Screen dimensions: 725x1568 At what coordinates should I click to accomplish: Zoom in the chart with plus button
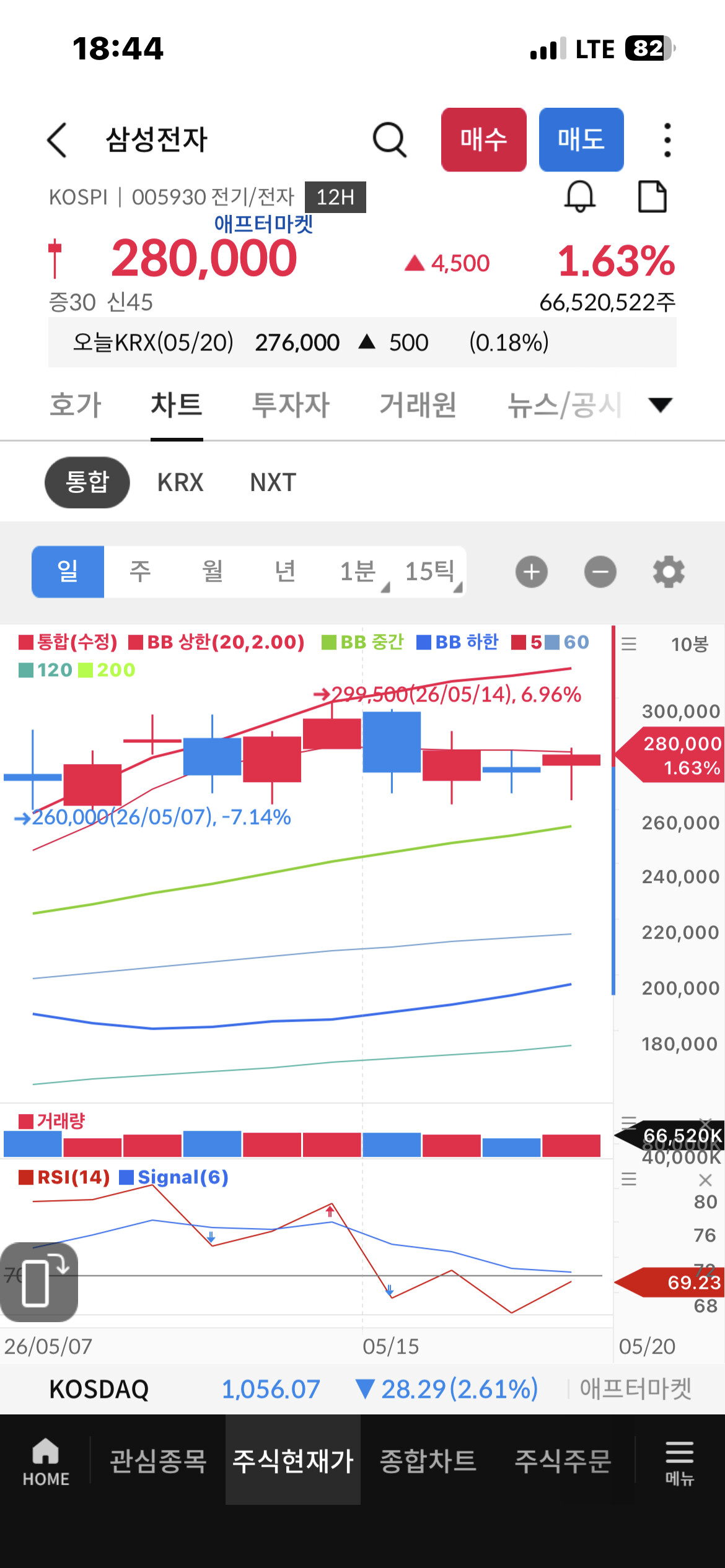[532, 572]
